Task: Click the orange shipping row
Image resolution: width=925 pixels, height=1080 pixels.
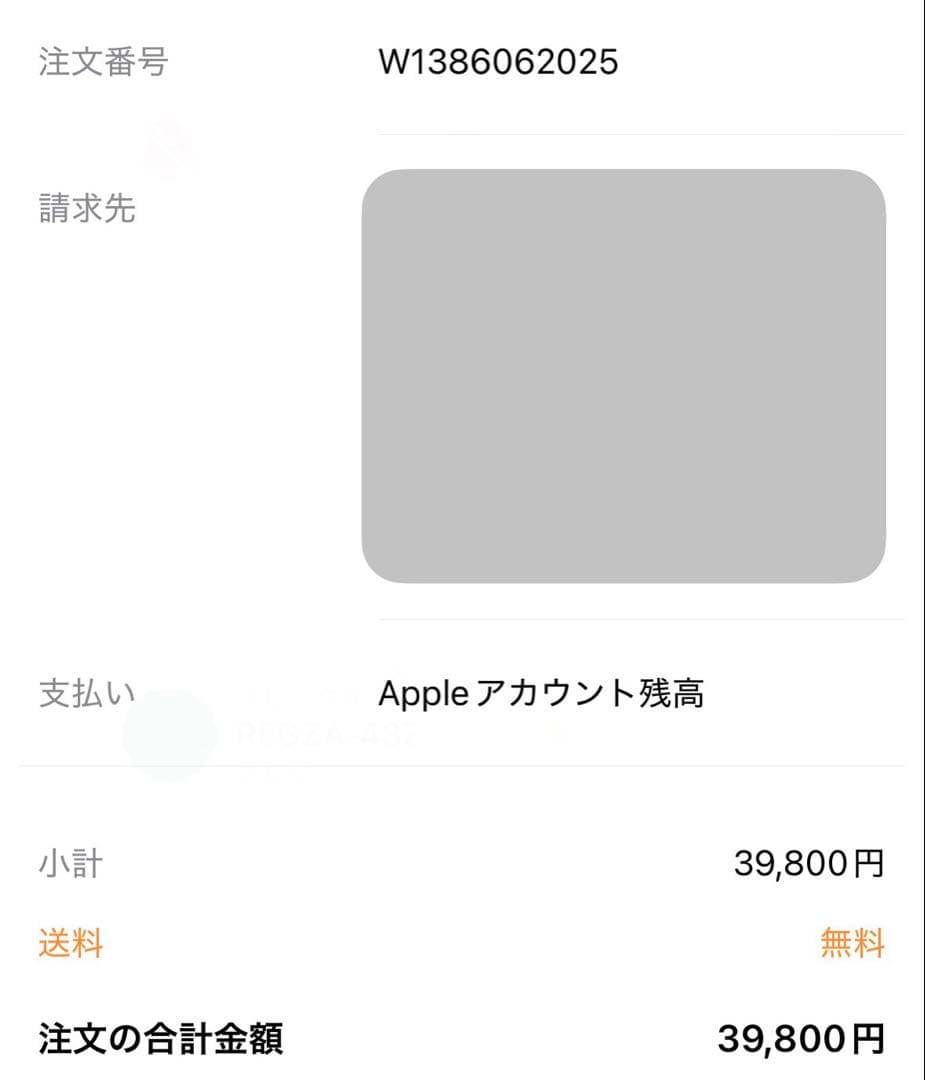Action: 460,941
